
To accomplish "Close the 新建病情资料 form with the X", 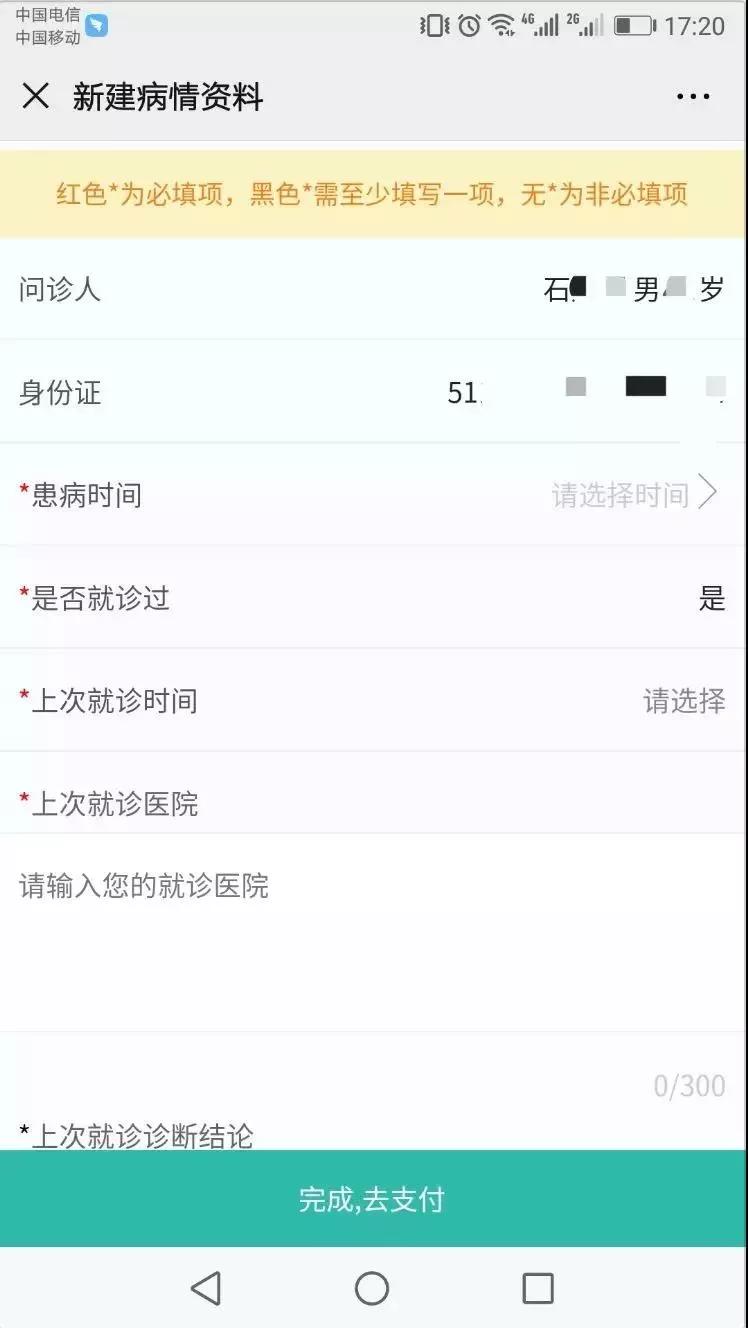I will [x=36, y=96].
